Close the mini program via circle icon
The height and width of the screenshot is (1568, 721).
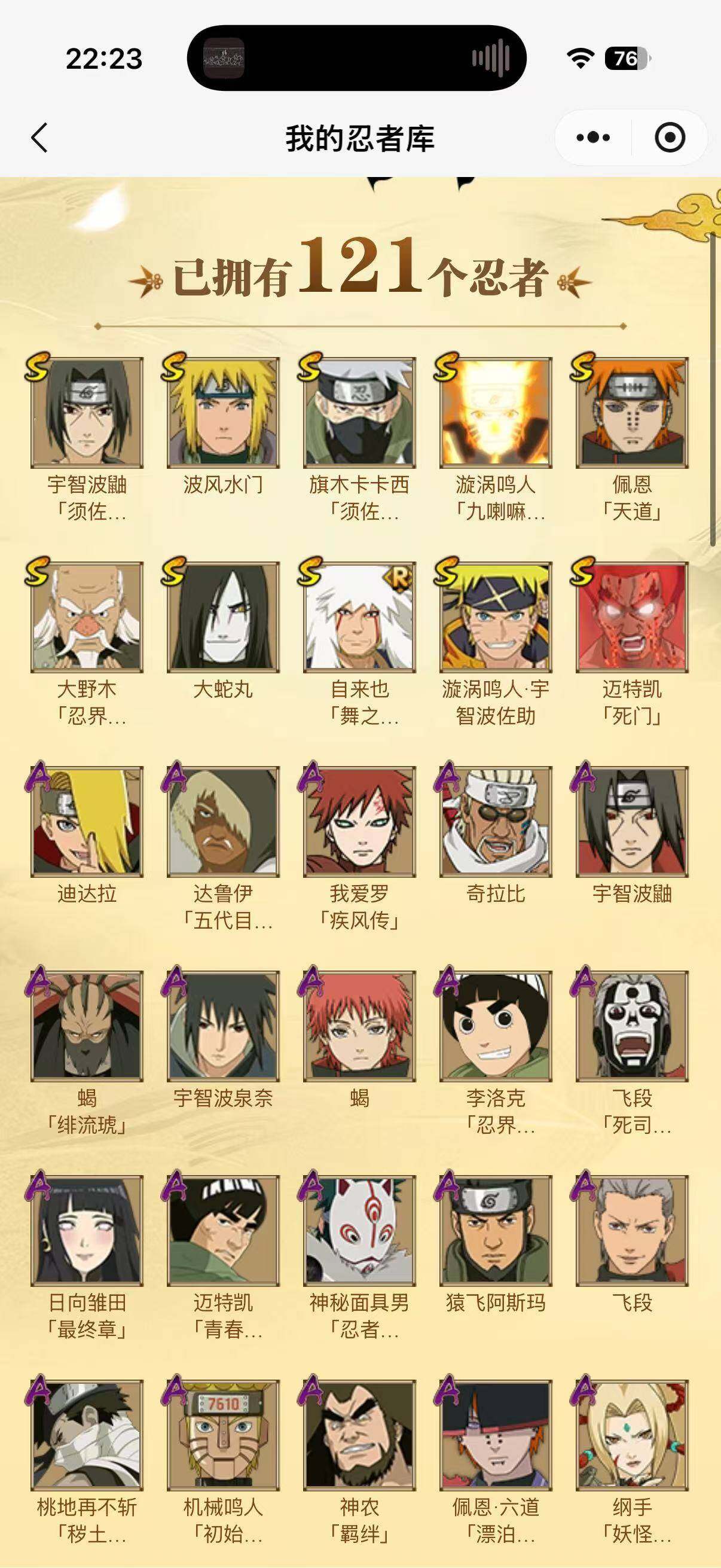670,138
